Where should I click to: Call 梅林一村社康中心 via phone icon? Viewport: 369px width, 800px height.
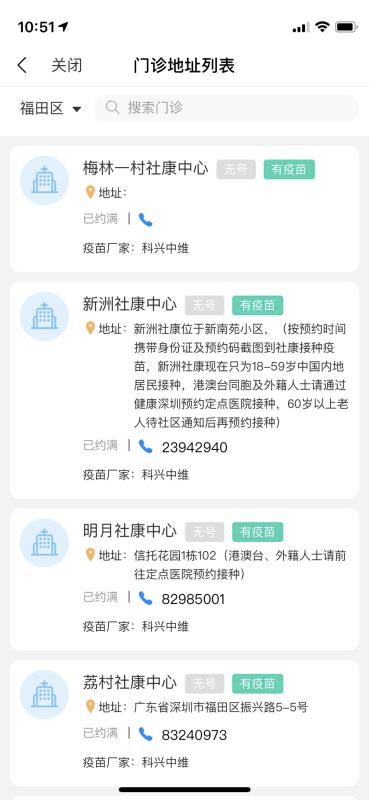click(145, 220)
